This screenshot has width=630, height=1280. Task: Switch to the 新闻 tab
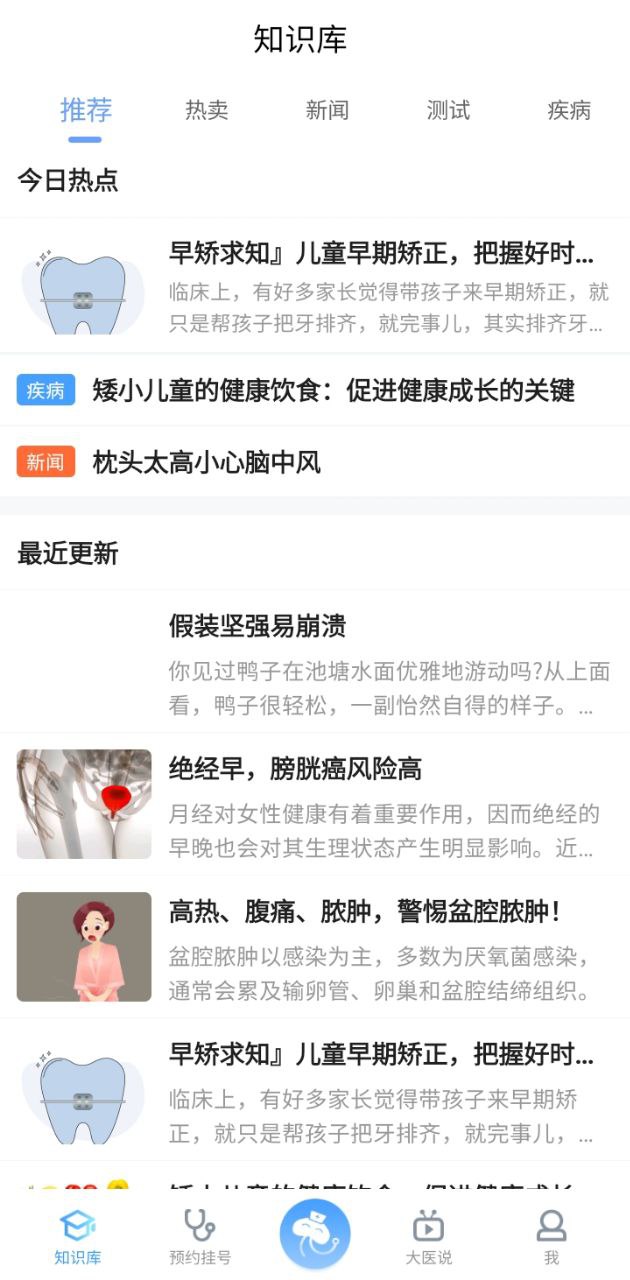(327, 110)
